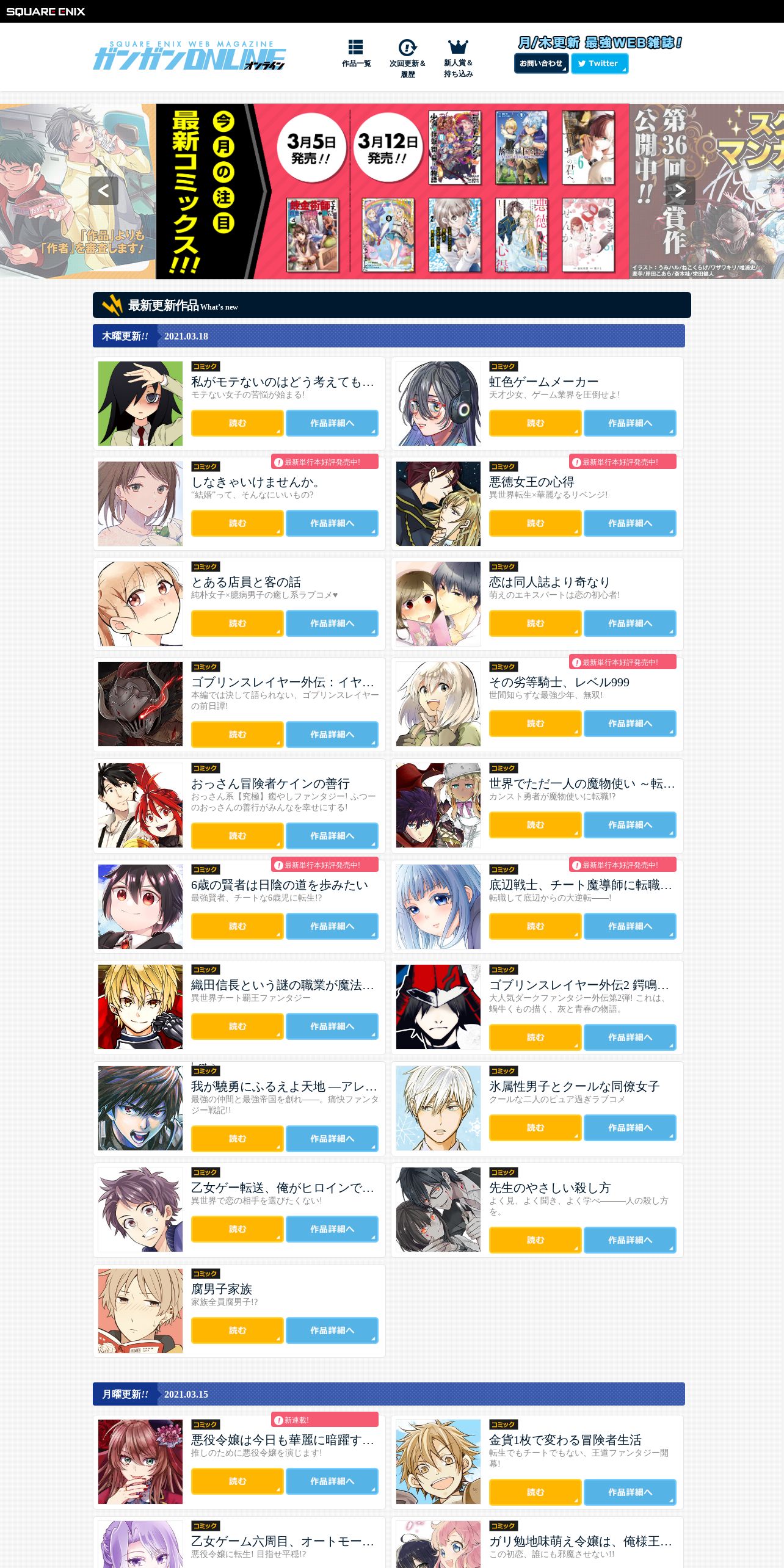Read 腐男子家族 with 読む button

tap(238, 1330)
